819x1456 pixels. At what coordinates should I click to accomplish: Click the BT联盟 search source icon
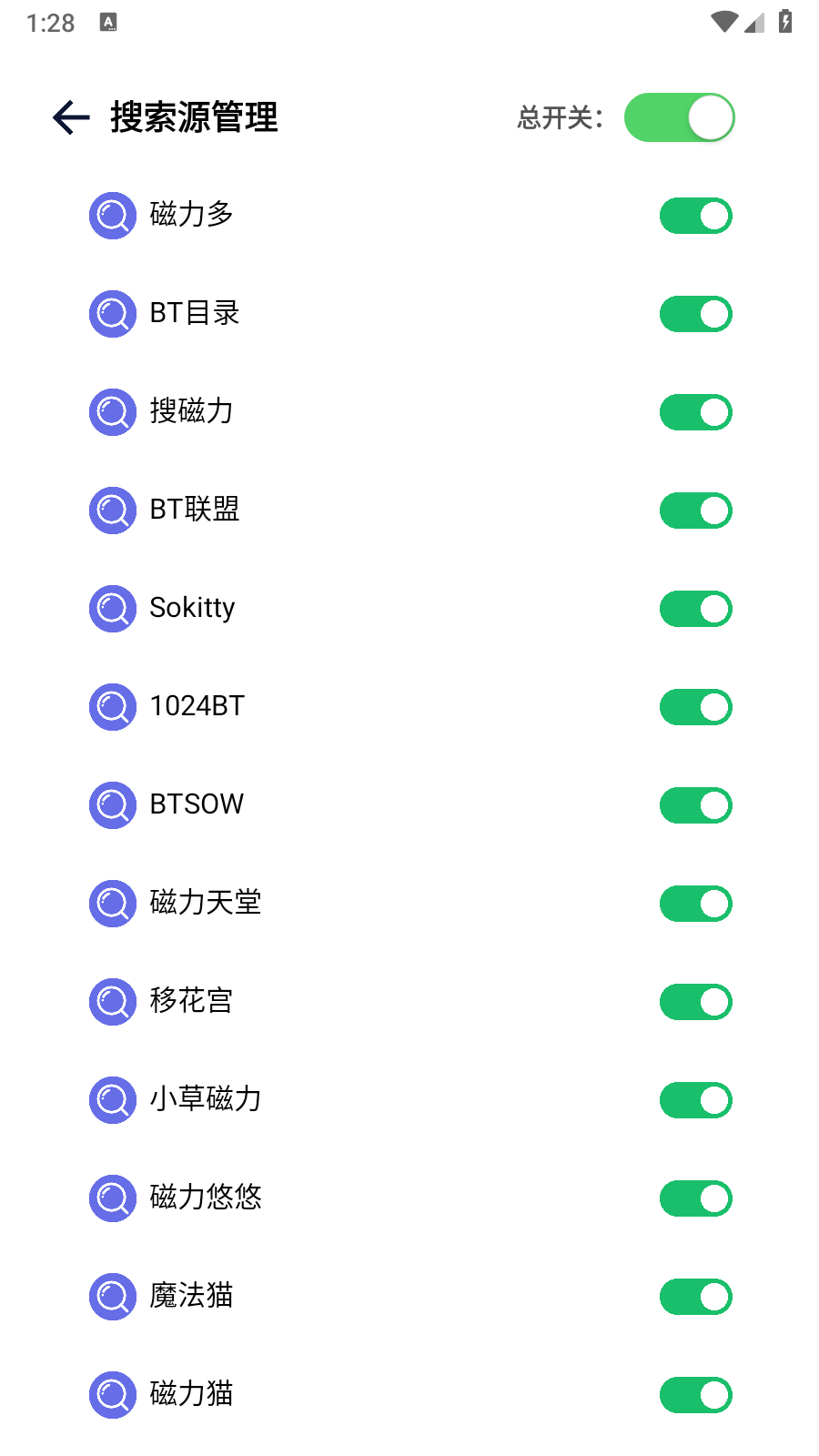112,511
